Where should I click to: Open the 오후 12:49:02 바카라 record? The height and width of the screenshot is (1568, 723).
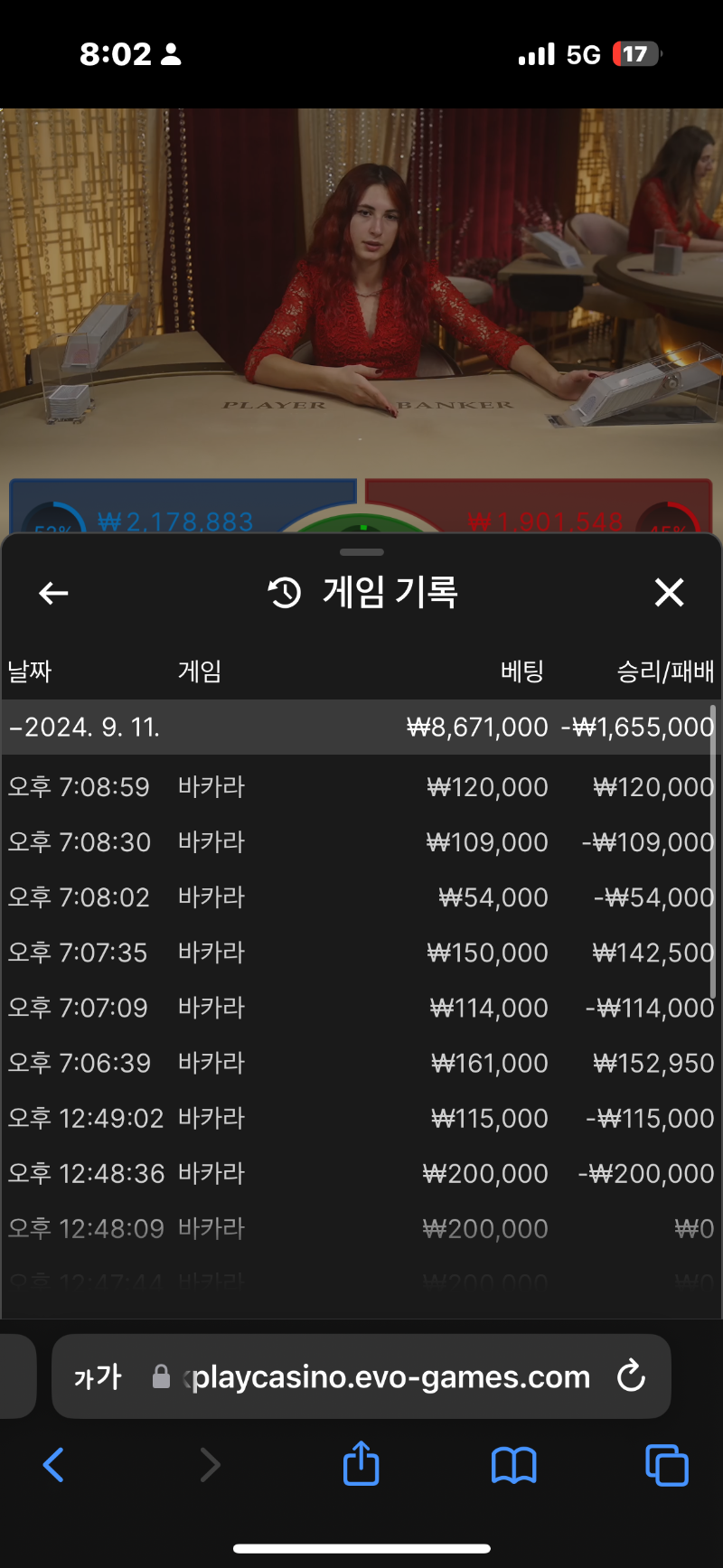coord(360,1118)
